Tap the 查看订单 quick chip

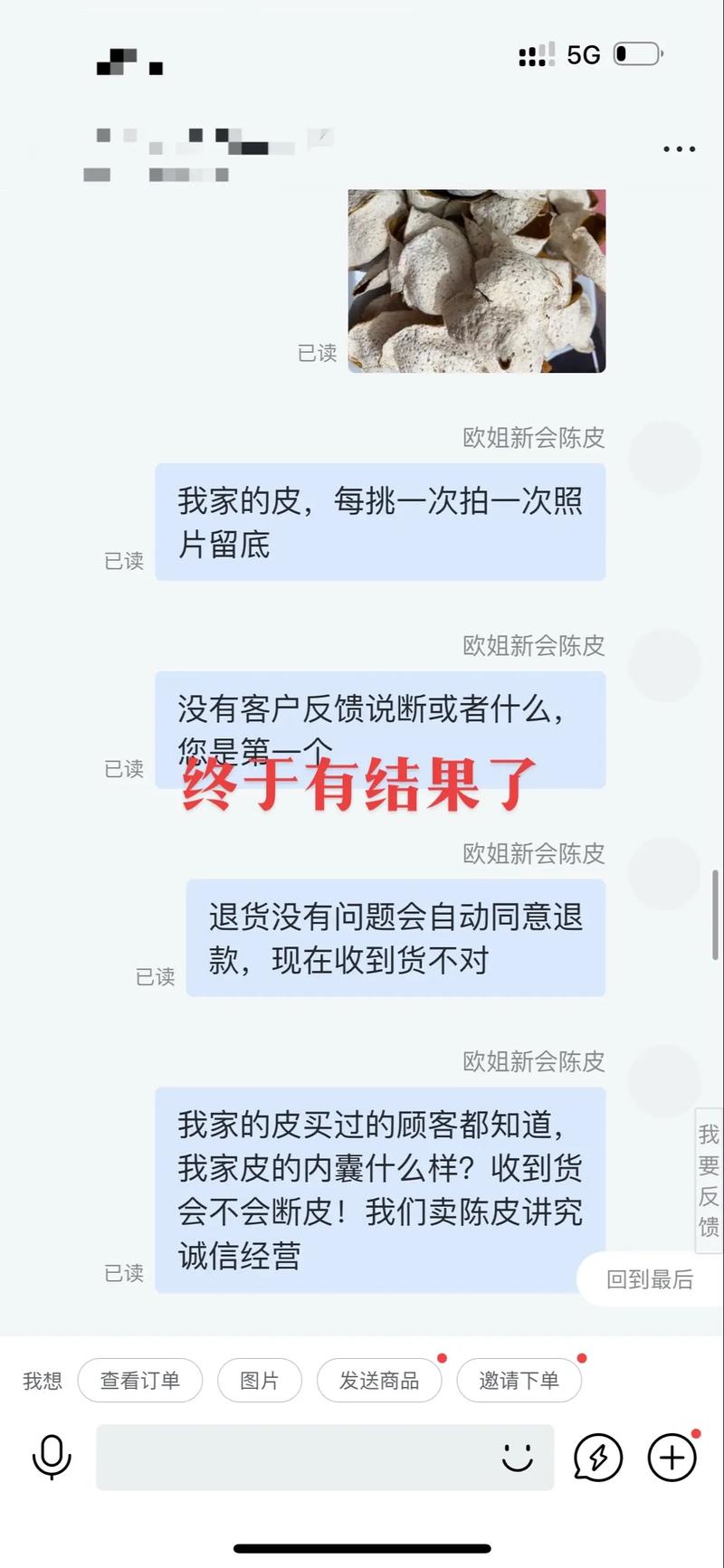139,1381
